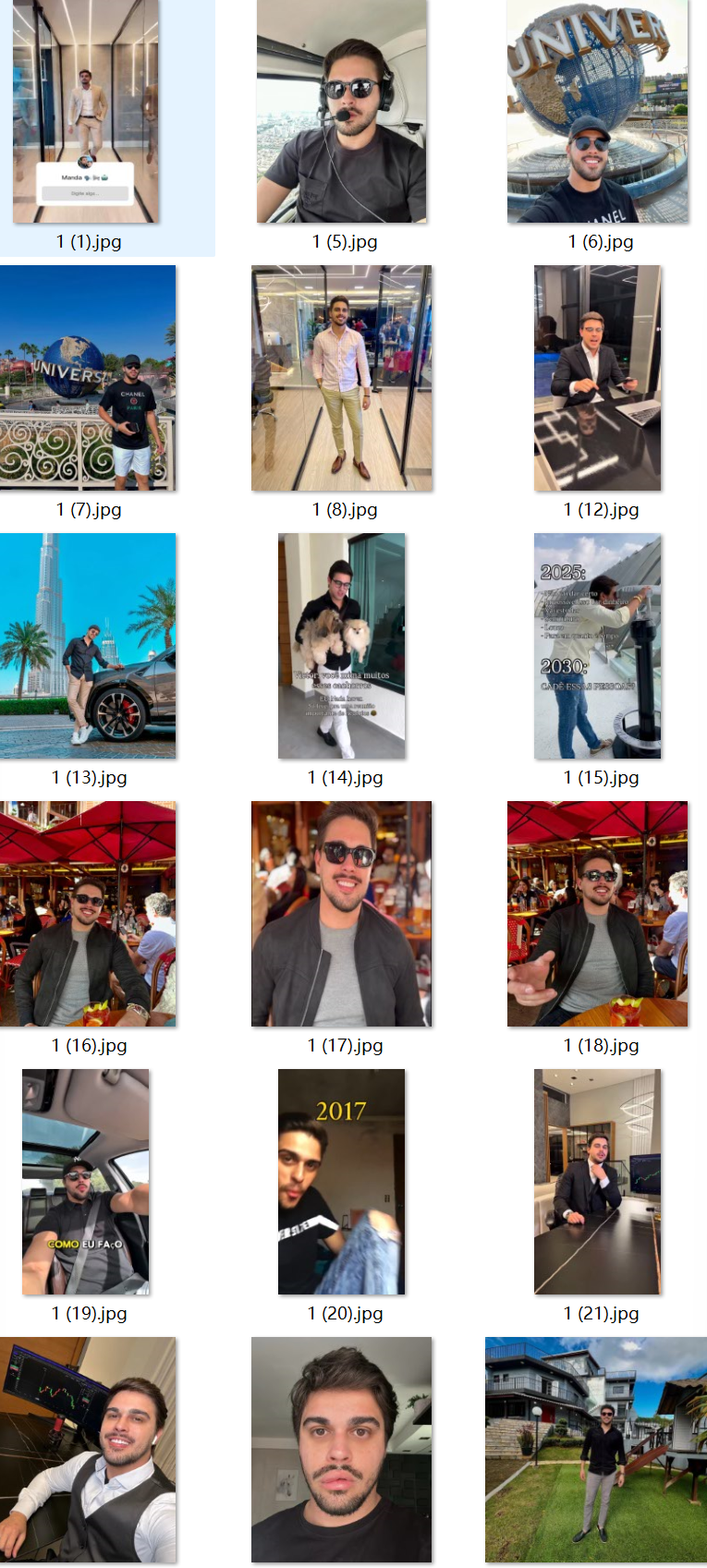707x1568 pixels.
Task: Open the 2017 image 1 (20).jpg
Action: click(342, 1182)
